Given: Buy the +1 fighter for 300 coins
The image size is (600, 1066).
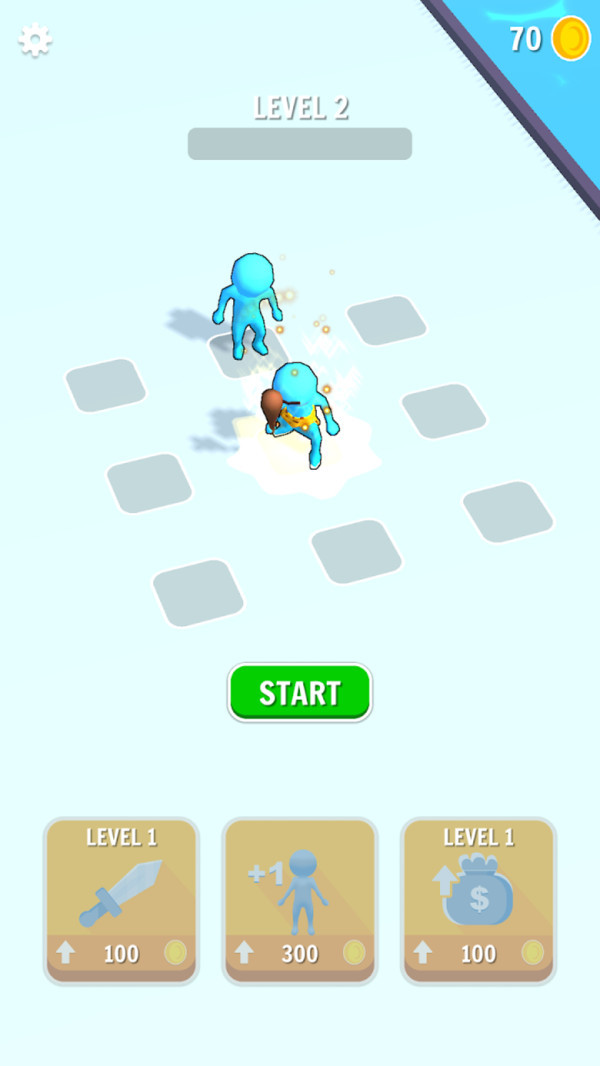Looking at the screenshot, I should pyautogui.click(x=300, y=901).
